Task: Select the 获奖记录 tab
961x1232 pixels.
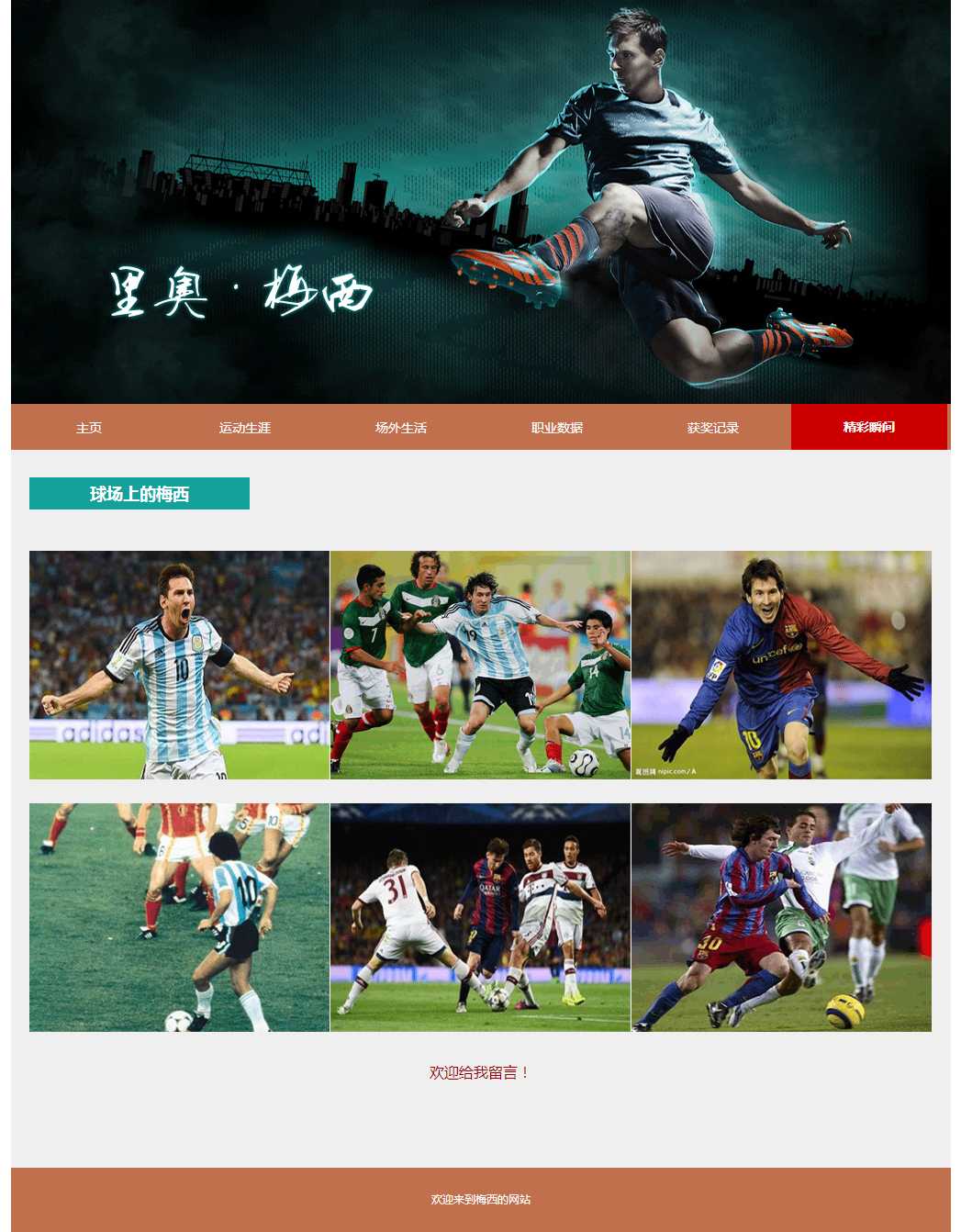Action: coord(713,428)
